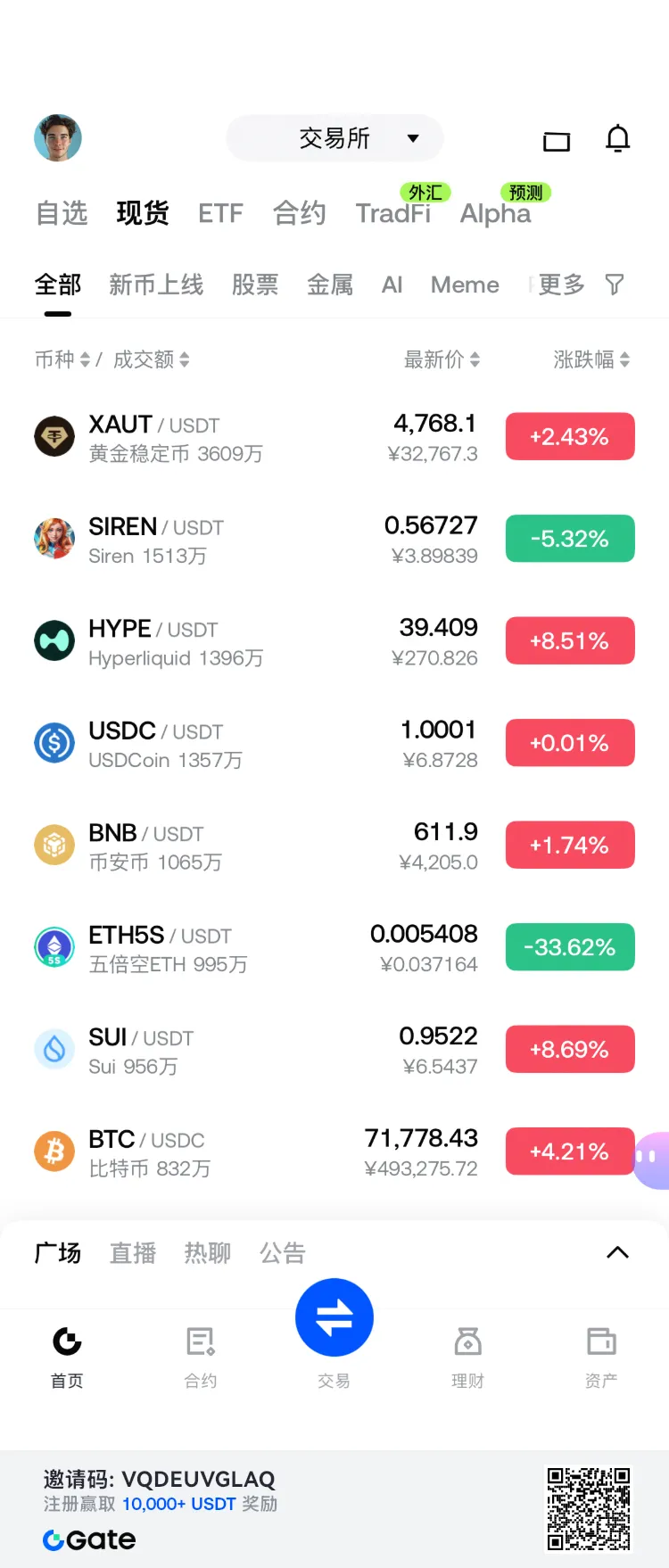Viewport: 669px width, 1568px height.
Task: Open the notification bell
Action: [x=617, y=140]
